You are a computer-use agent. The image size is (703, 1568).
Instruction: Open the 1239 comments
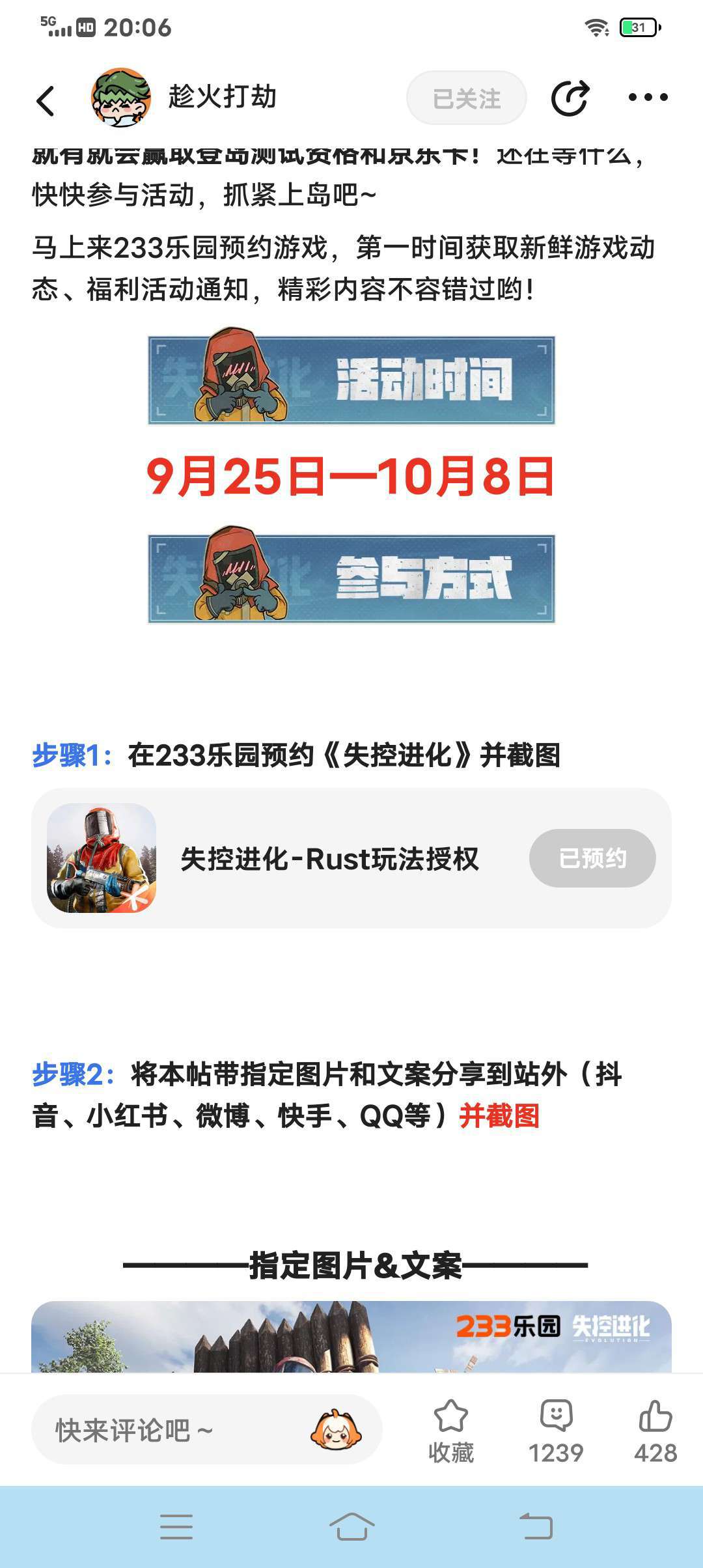[x=555, y=1431]
